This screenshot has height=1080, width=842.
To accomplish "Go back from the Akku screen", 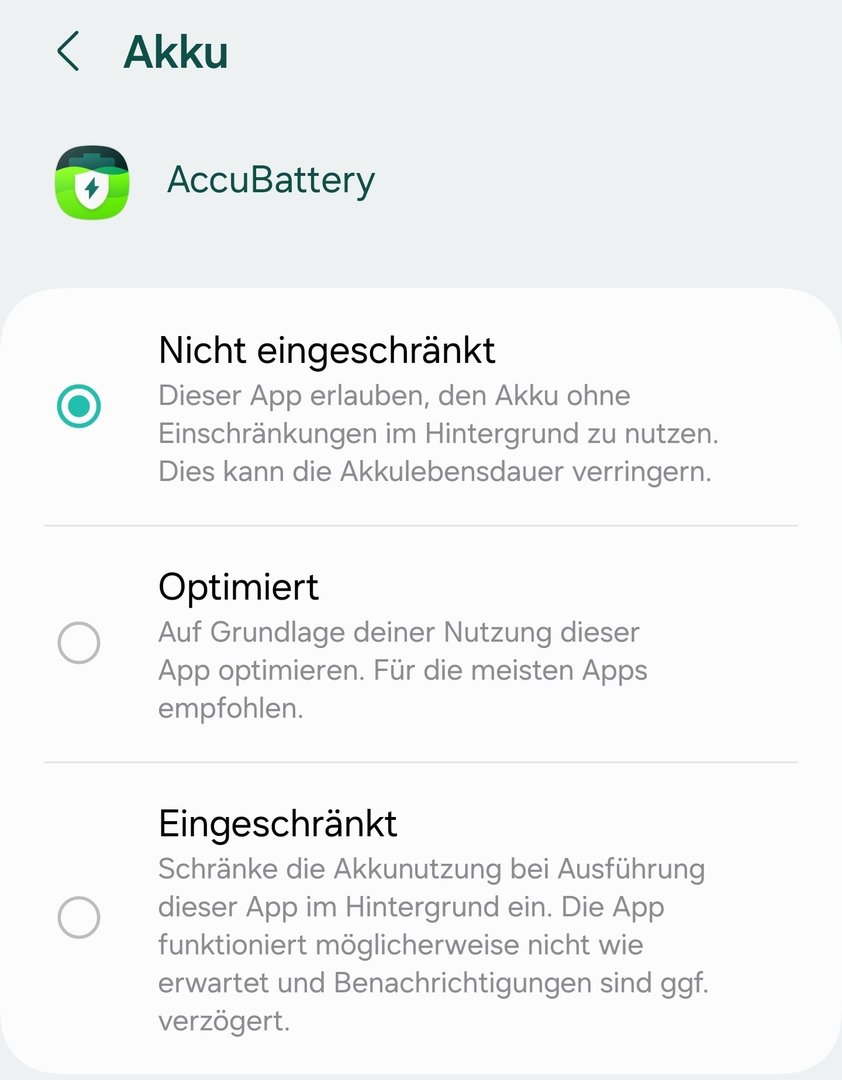I will (68, 52).
